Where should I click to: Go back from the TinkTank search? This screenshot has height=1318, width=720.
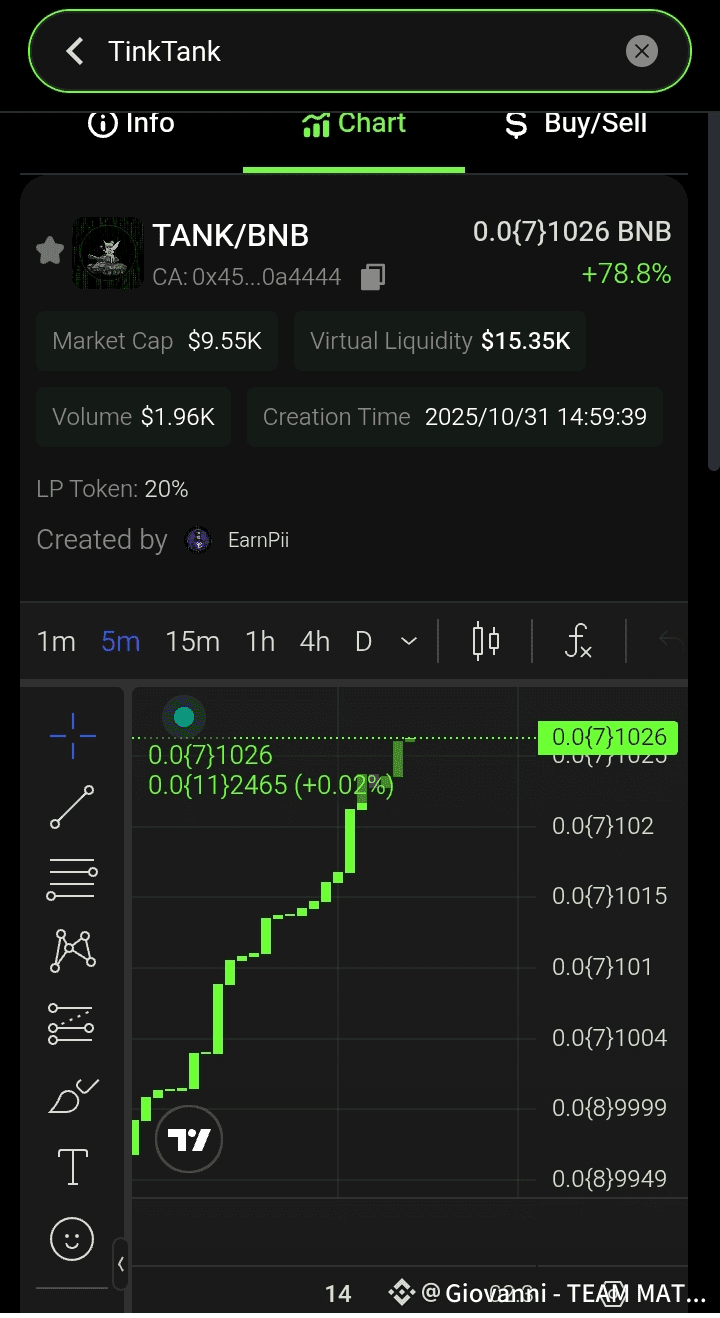tap(75, 51)
